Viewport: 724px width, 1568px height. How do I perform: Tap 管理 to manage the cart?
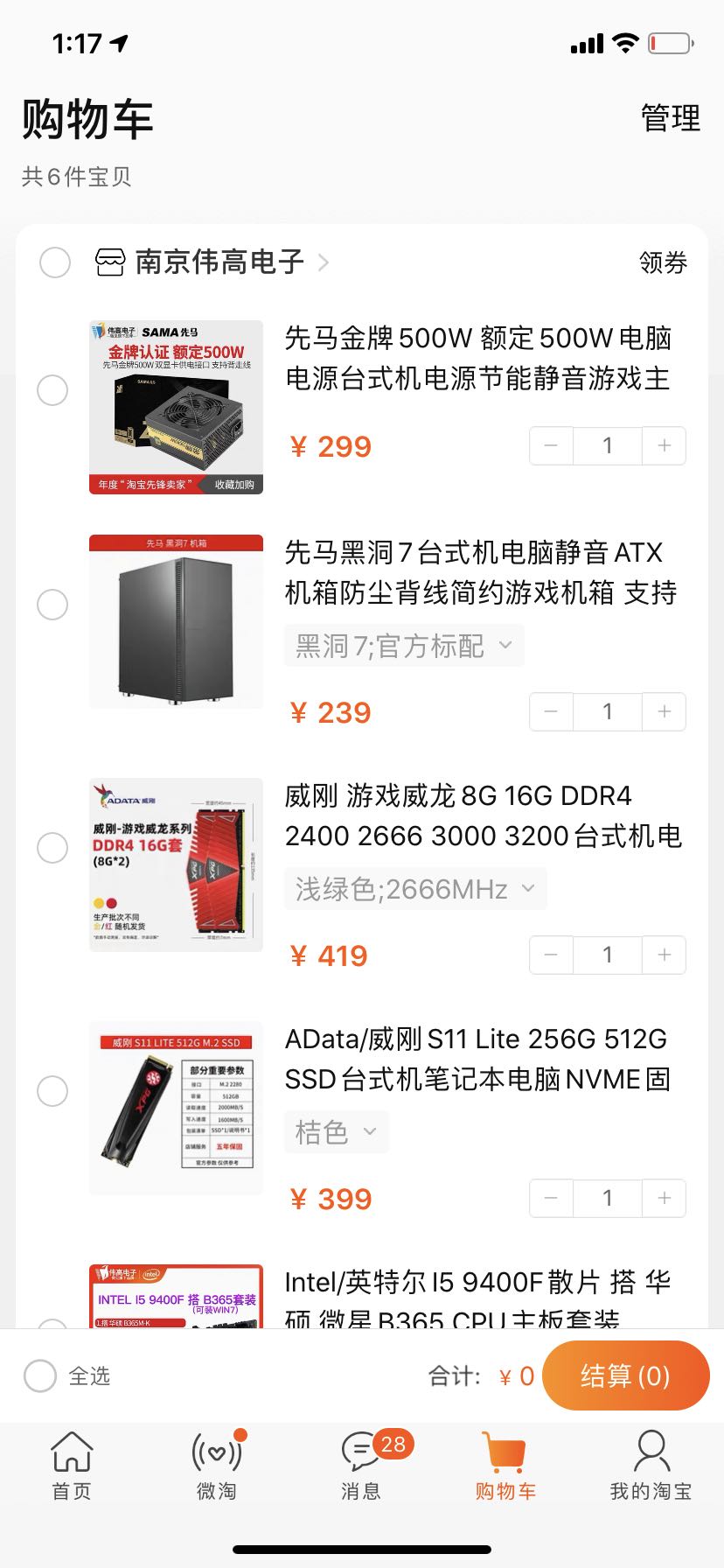point(670,118)
